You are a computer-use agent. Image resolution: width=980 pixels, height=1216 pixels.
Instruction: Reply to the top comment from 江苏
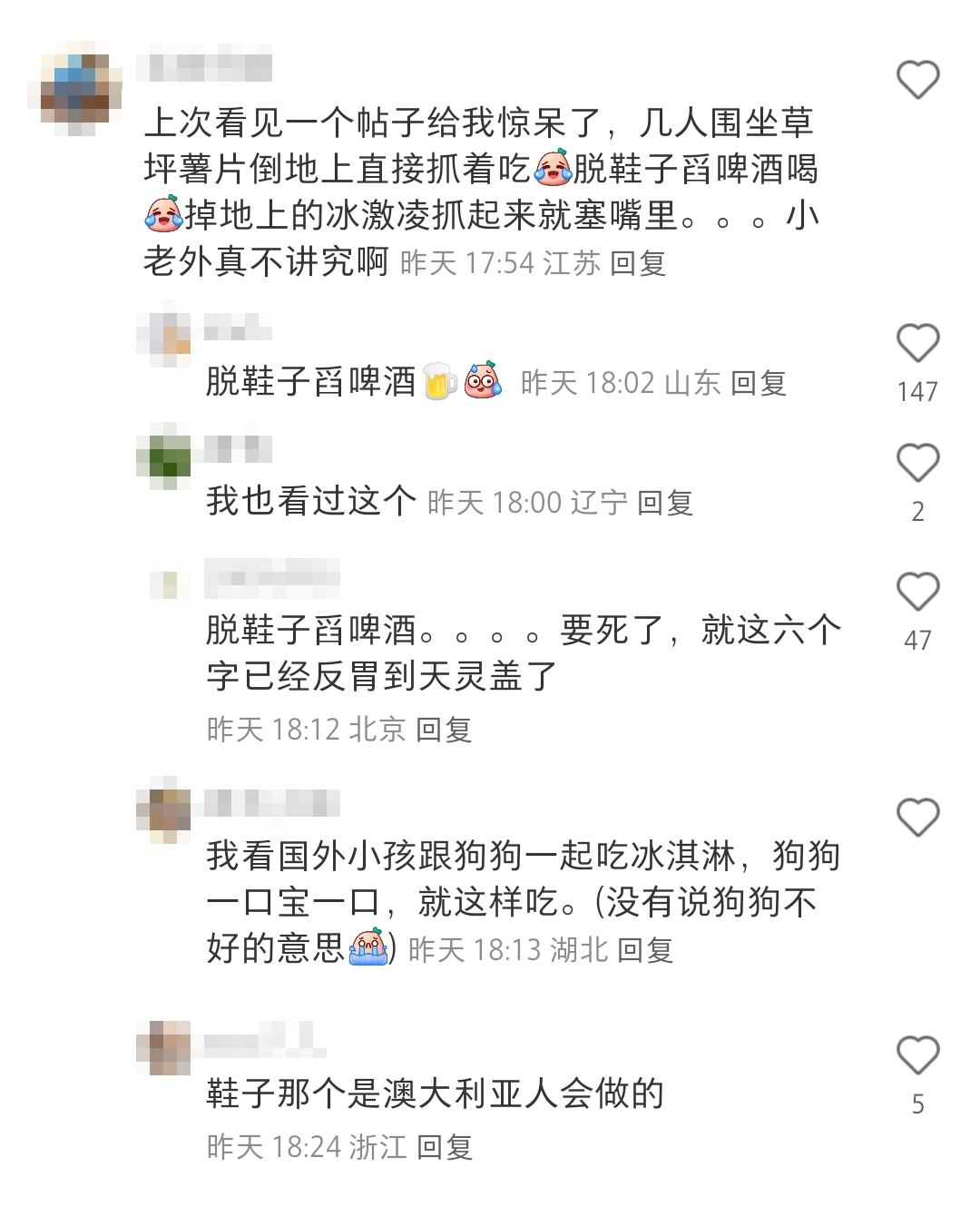coord(638,263)
